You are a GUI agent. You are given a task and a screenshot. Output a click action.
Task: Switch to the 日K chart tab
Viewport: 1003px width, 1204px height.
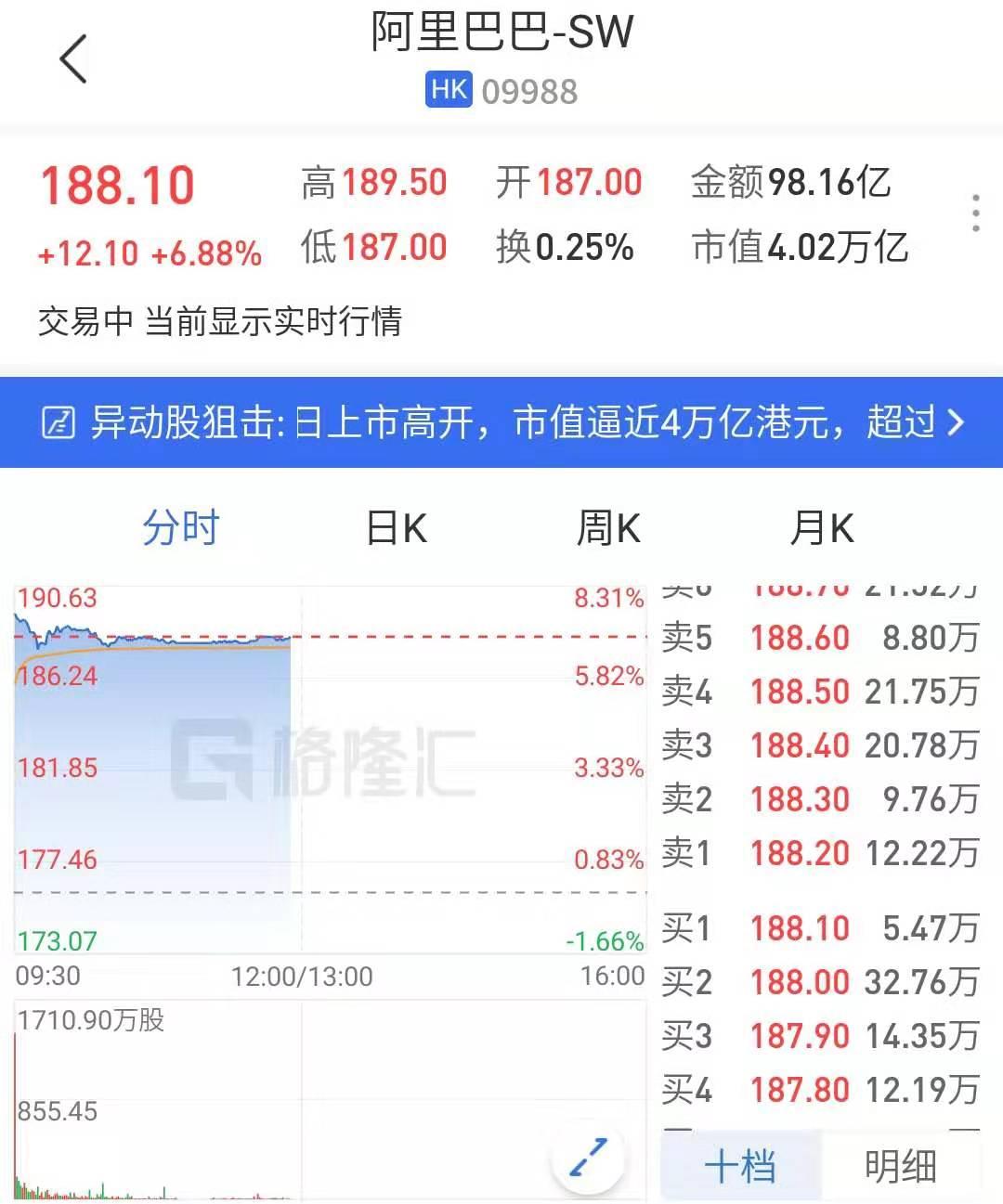click(x=397, y=528)
